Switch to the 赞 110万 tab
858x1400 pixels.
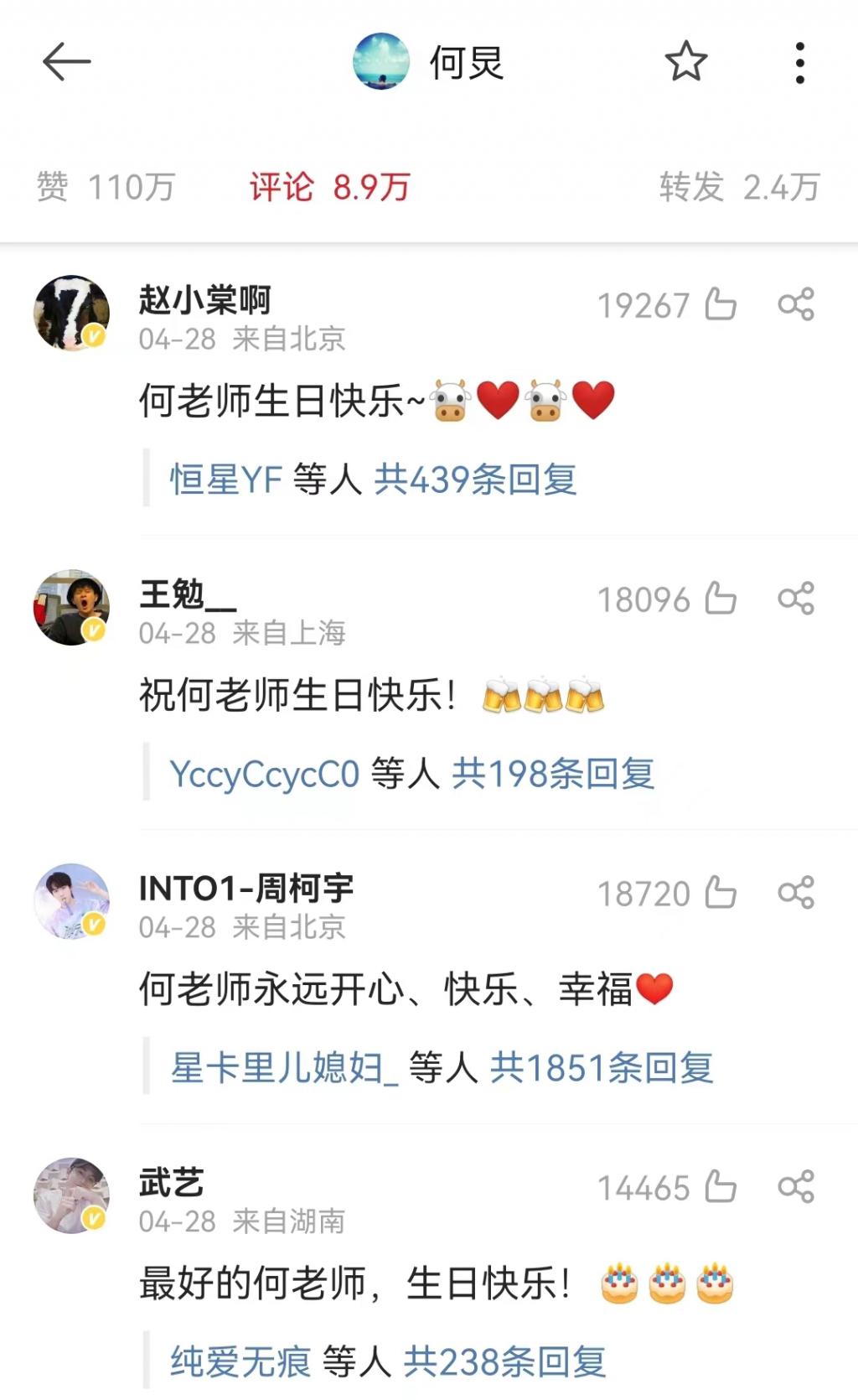pos(106,186)
